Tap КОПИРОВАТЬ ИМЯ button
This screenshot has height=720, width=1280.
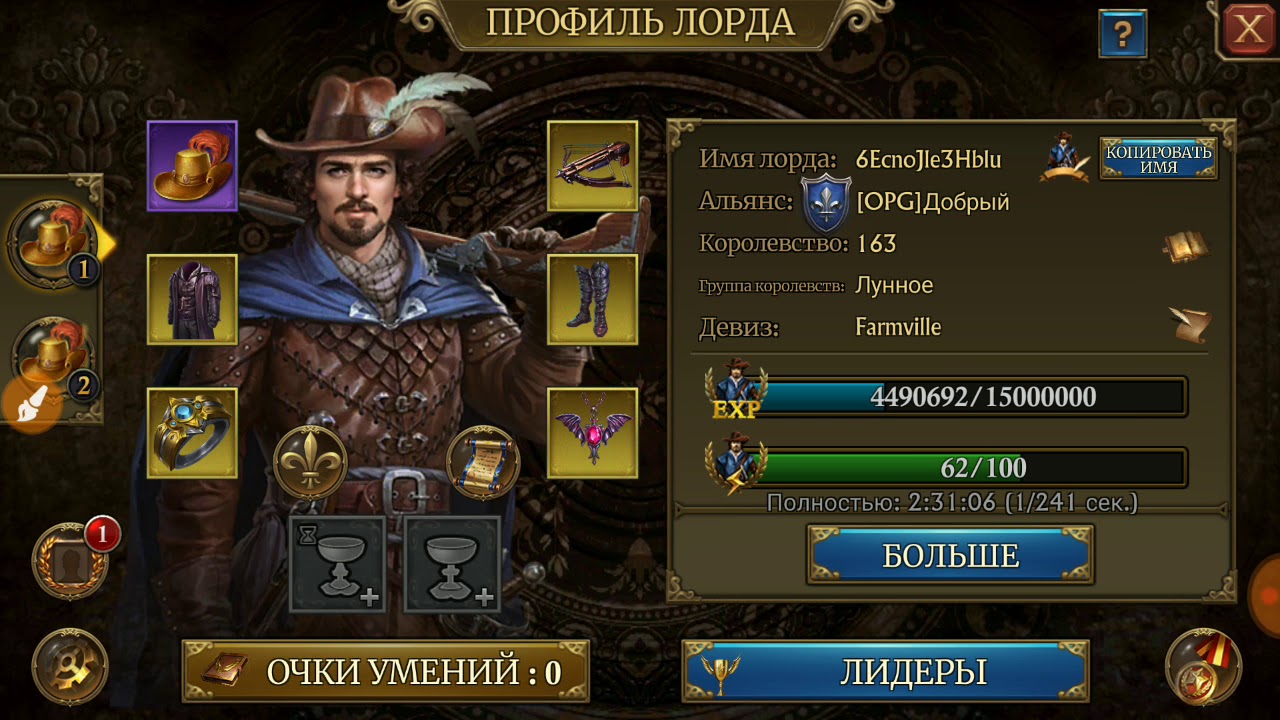(x=1158, y=159)
